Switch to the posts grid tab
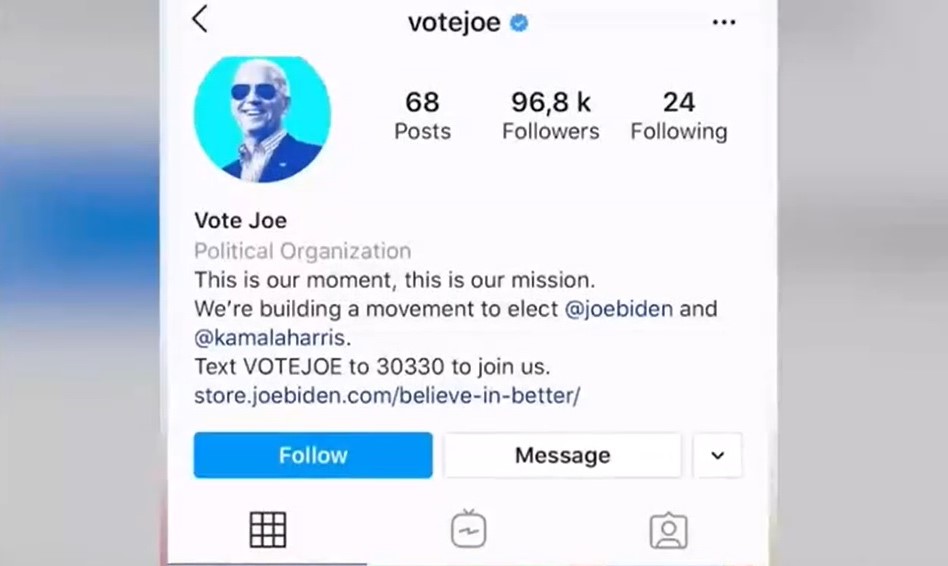948x566 pixels. point(267,529)
